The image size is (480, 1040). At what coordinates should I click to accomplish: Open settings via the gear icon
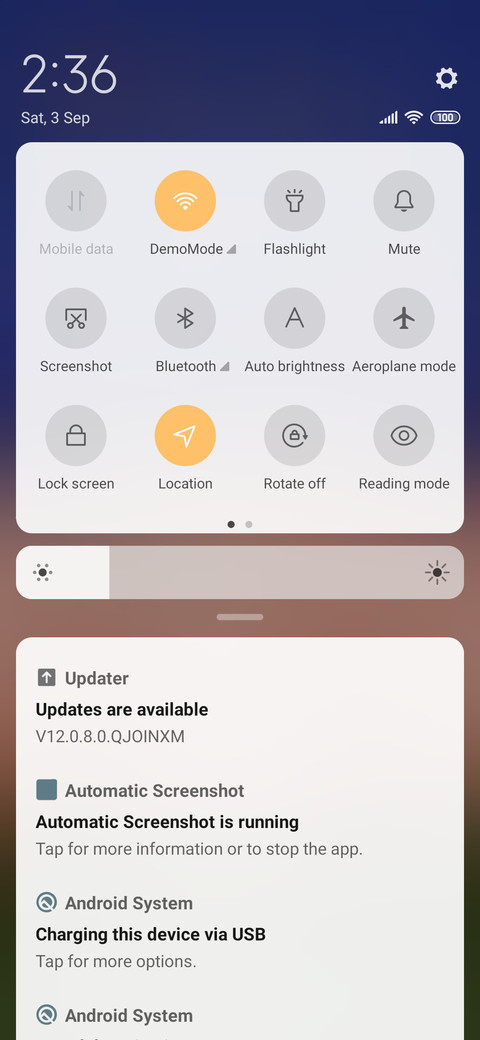pos(446,78)
